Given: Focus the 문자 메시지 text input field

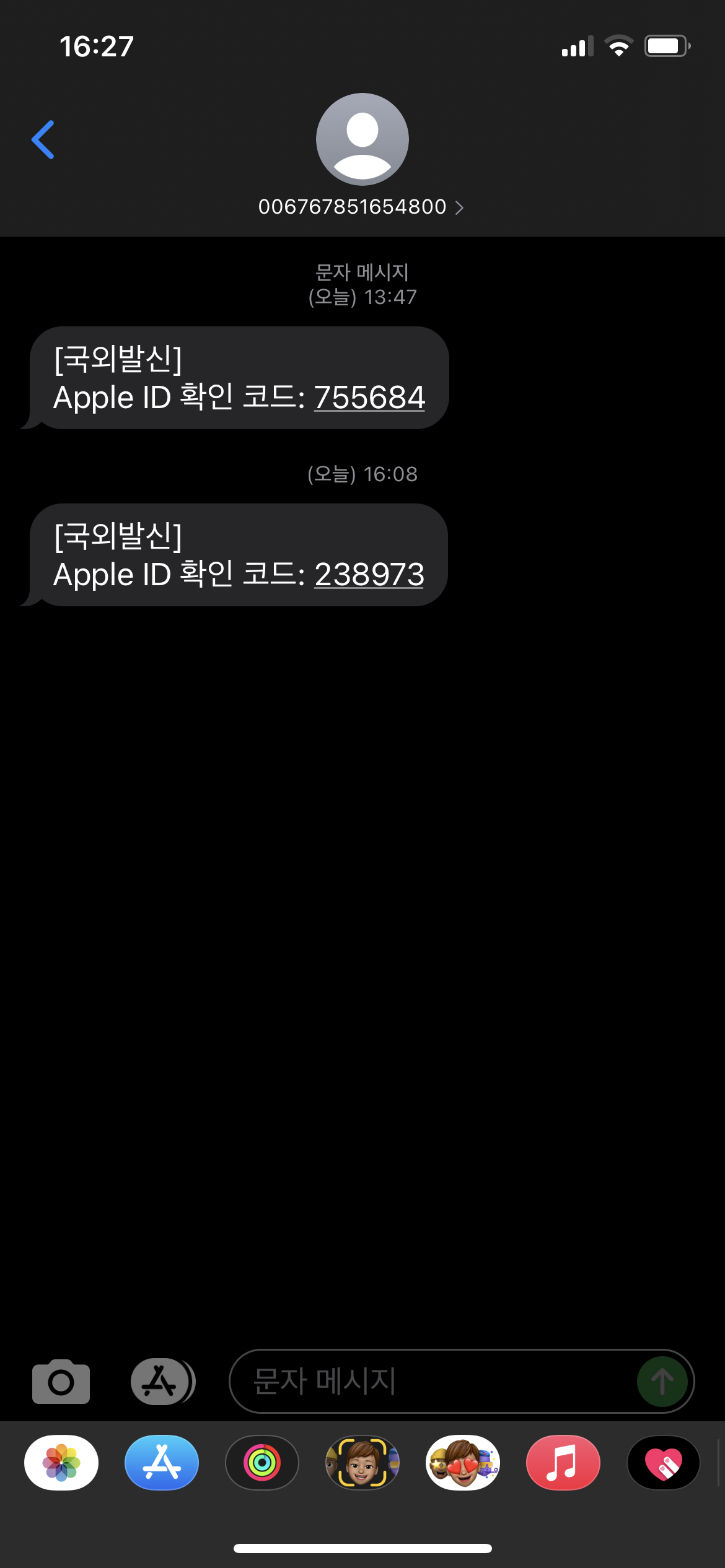Looking at the screenshot, I should [x=434, y=1382].
